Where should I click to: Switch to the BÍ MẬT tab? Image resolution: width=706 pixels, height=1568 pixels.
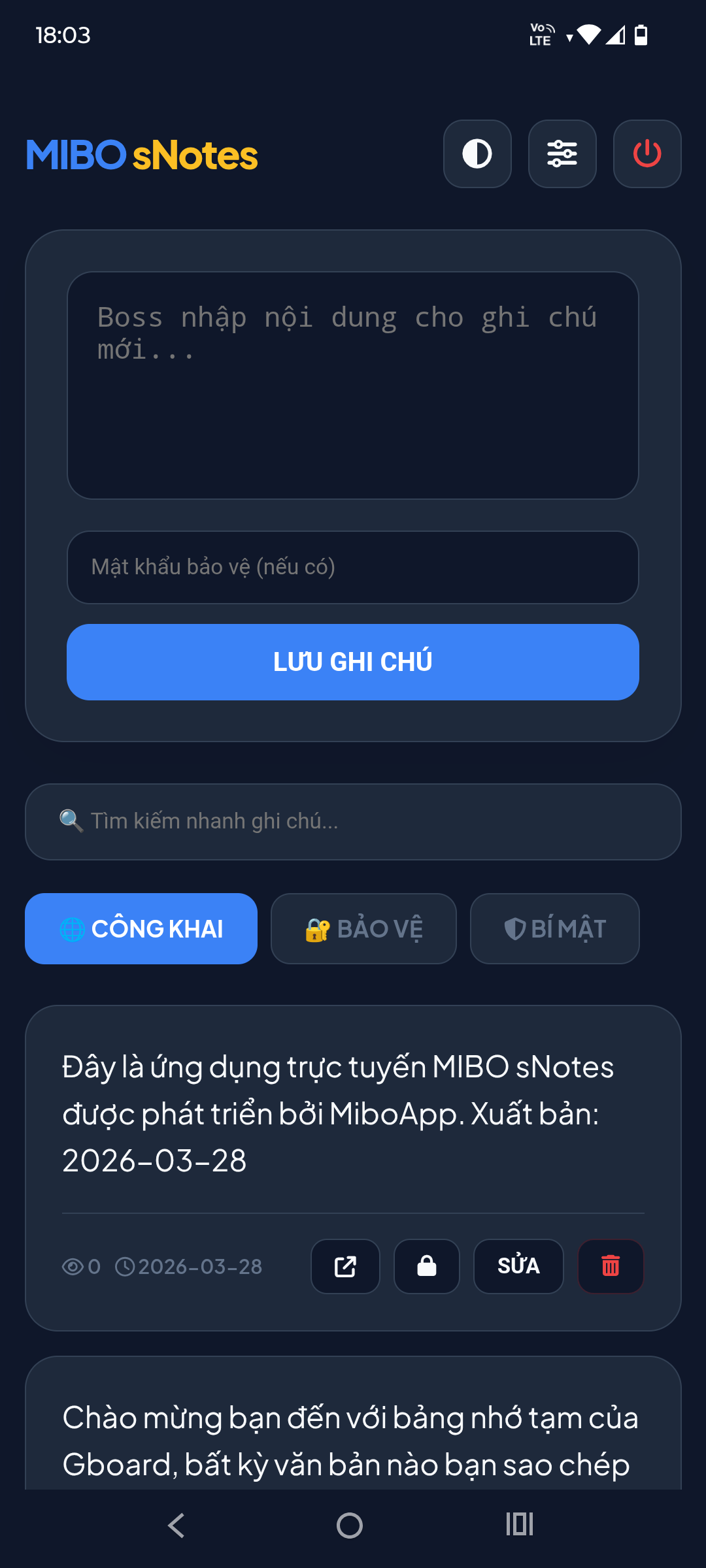554,928
